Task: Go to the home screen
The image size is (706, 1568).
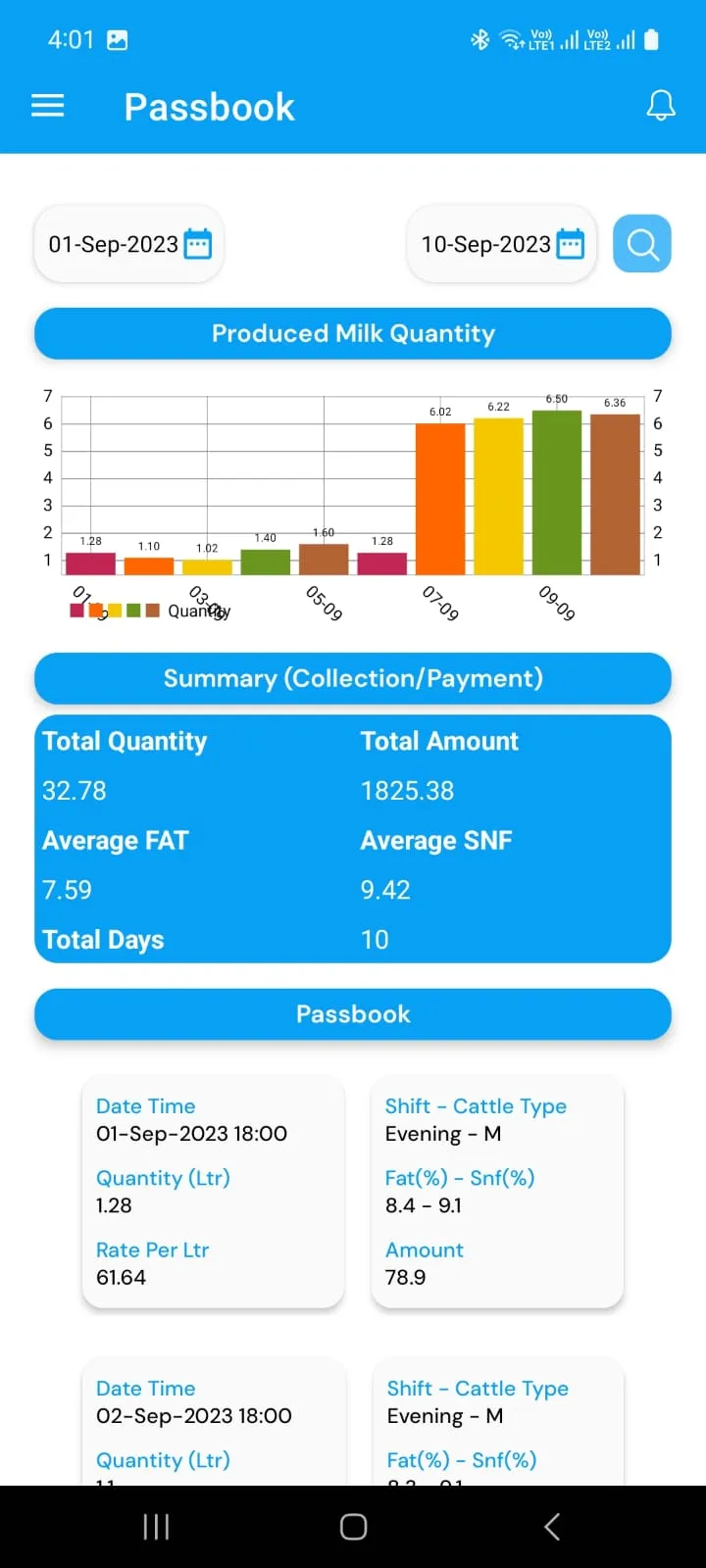Action: coord(353,1526)
